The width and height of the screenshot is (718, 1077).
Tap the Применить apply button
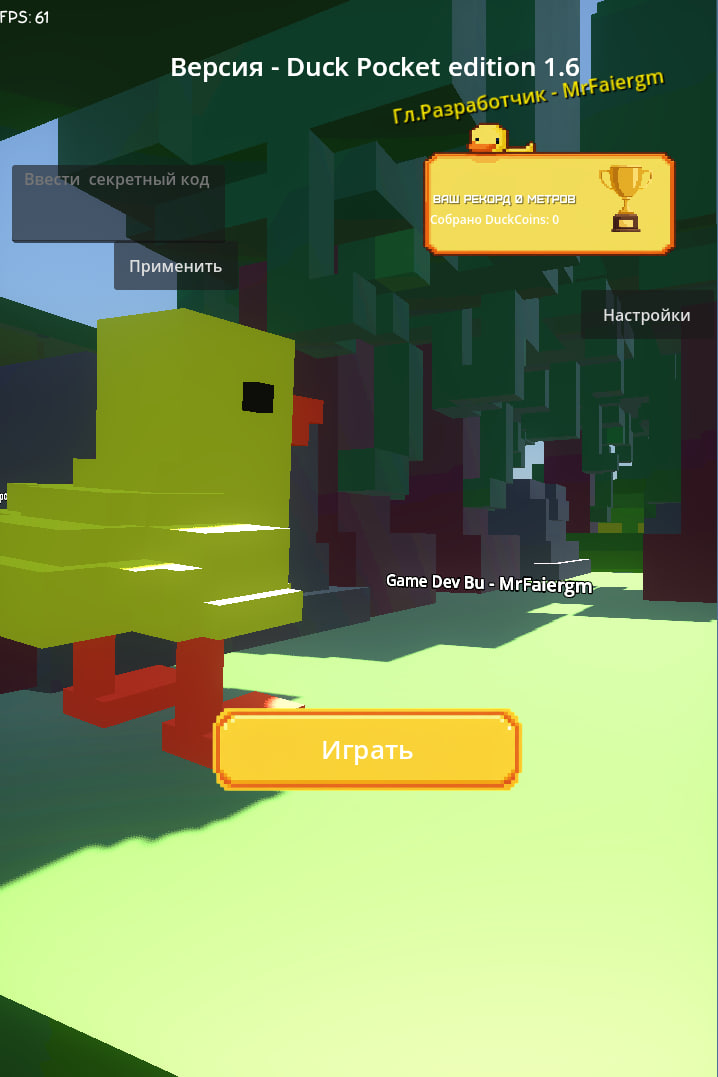pos(176,267)
